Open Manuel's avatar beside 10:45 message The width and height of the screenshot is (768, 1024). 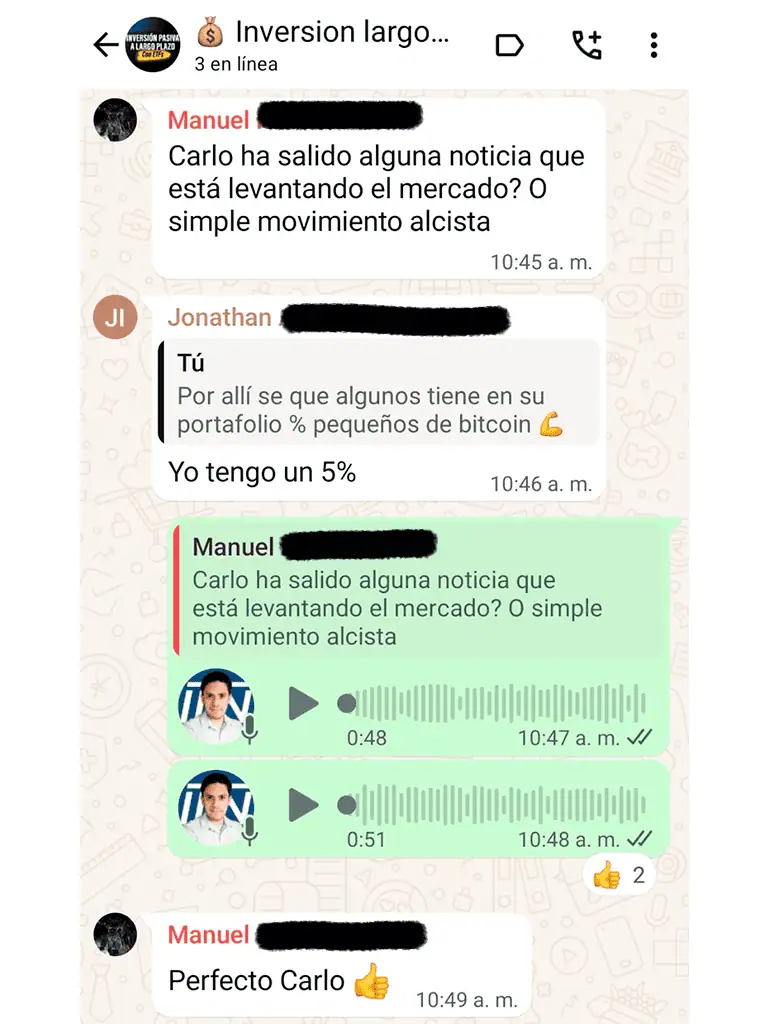[114, 120]
